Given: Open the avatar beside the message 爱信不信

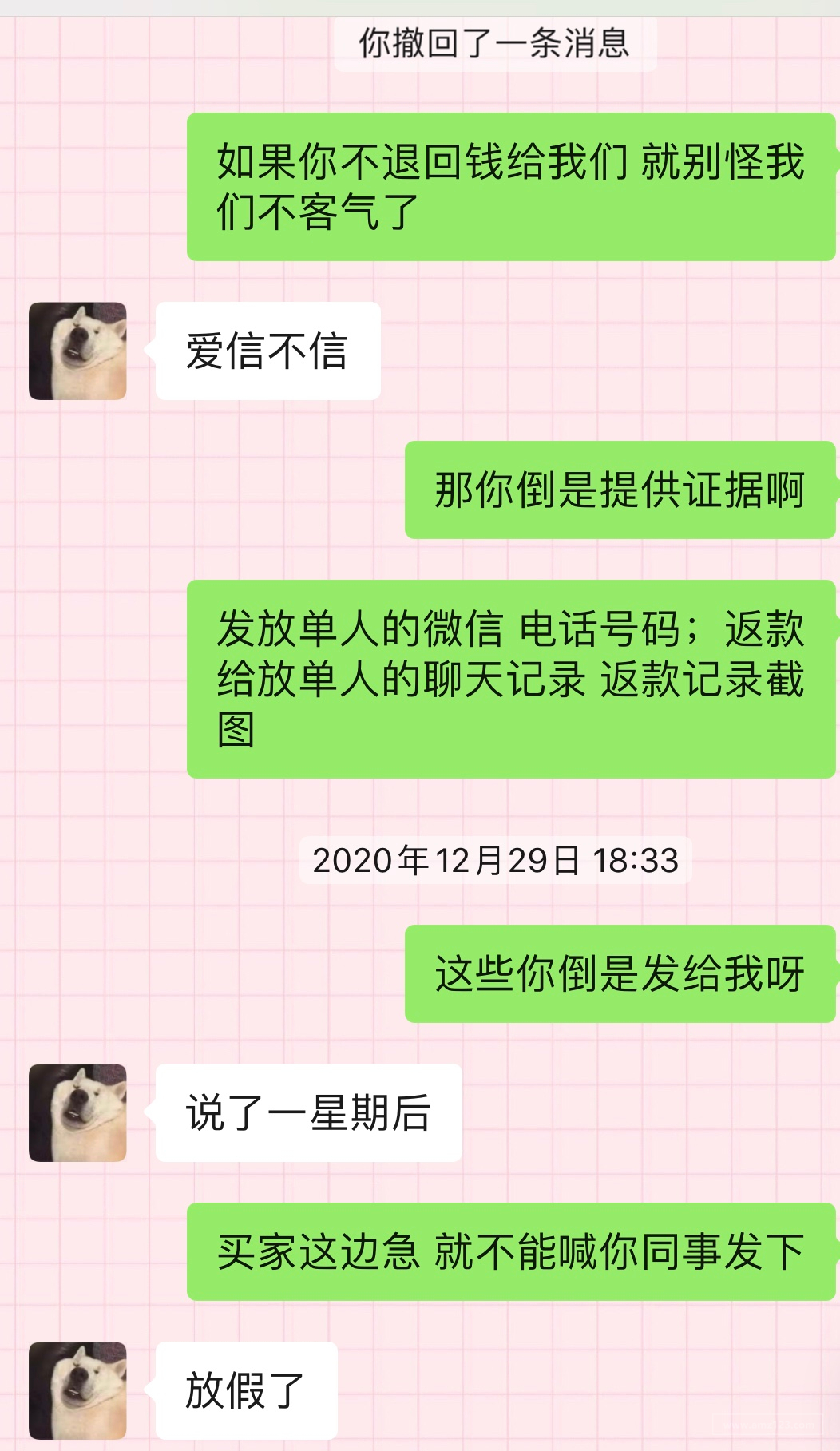Looking at the screenshot, I should tap(77, 351).
